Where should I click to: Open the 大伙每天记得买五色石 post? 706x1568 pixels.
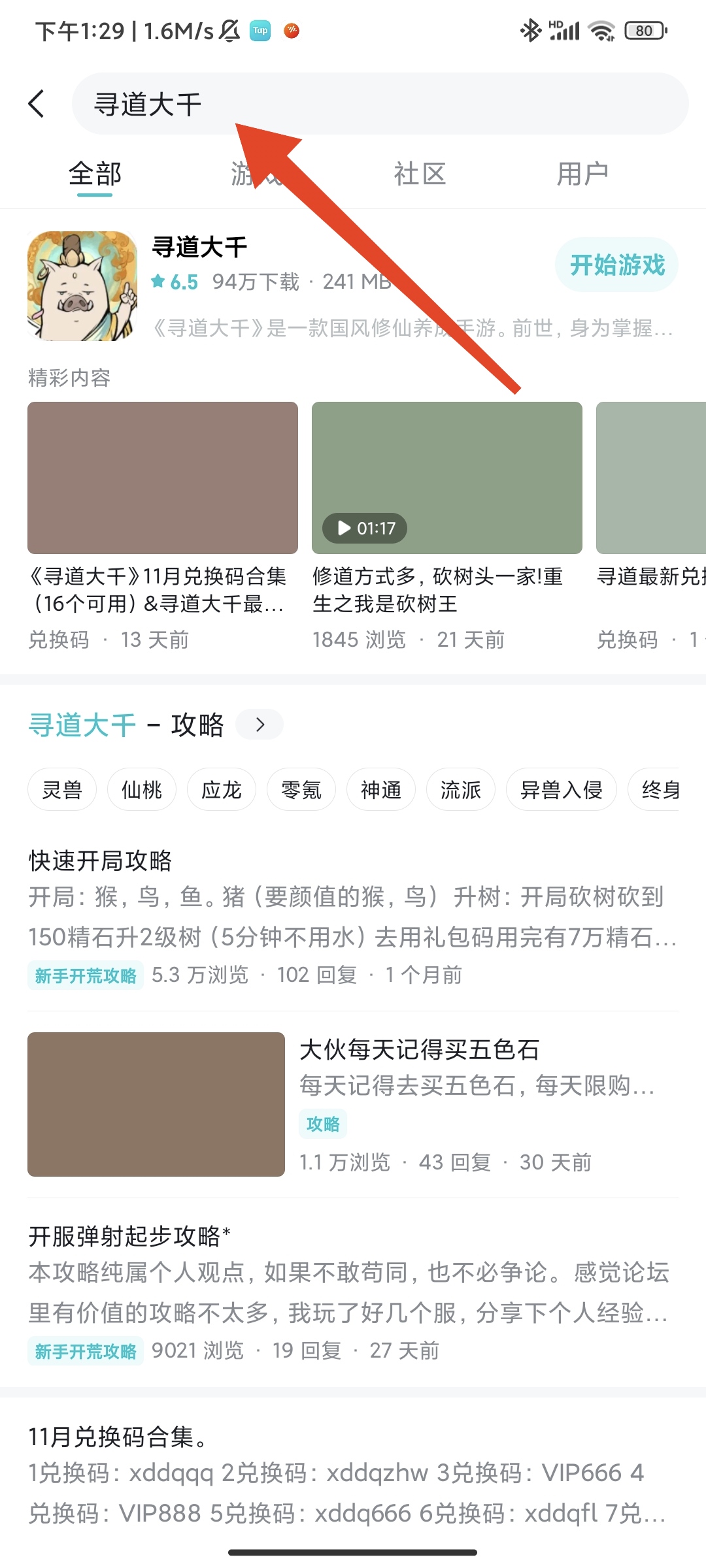pos(418,1104)
